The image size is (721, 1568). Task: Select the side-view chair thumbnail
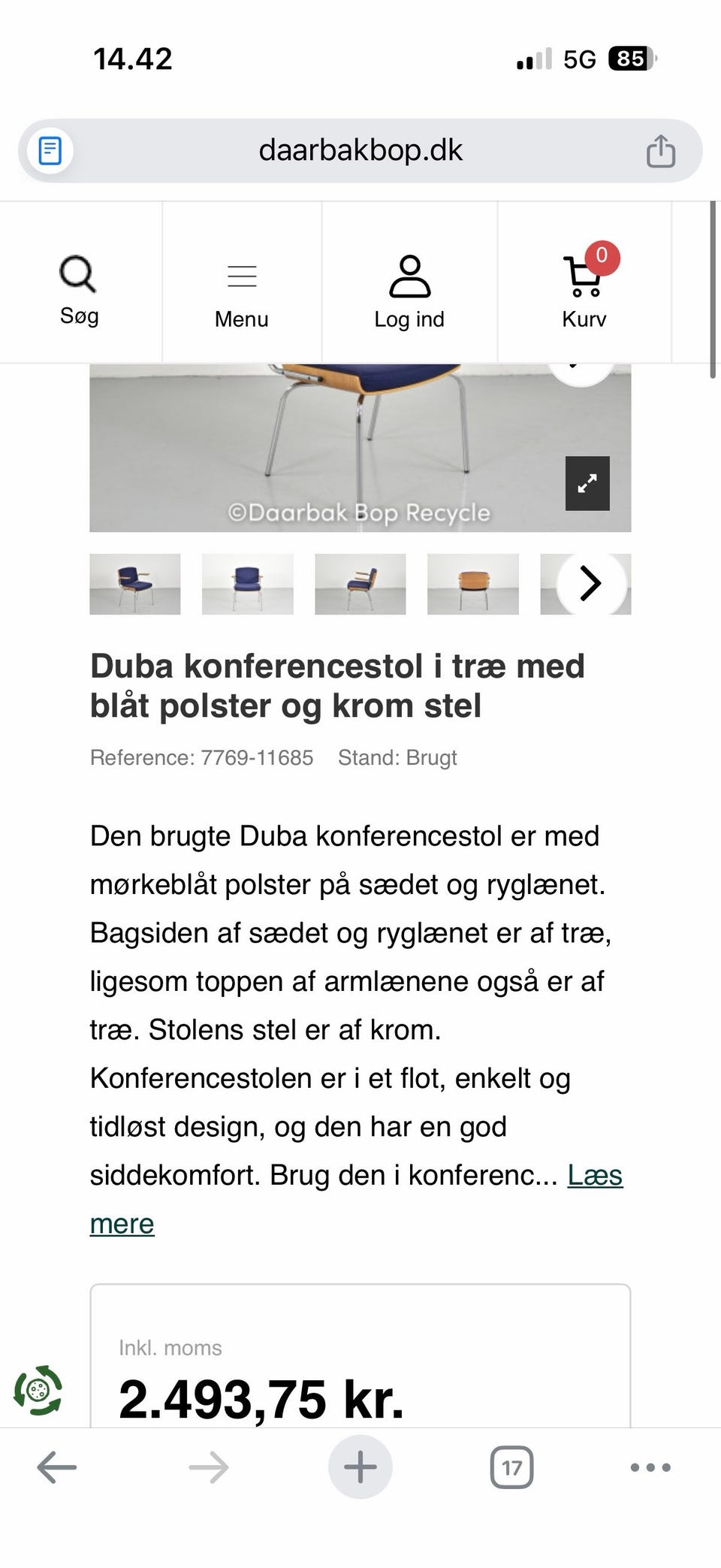360,584
